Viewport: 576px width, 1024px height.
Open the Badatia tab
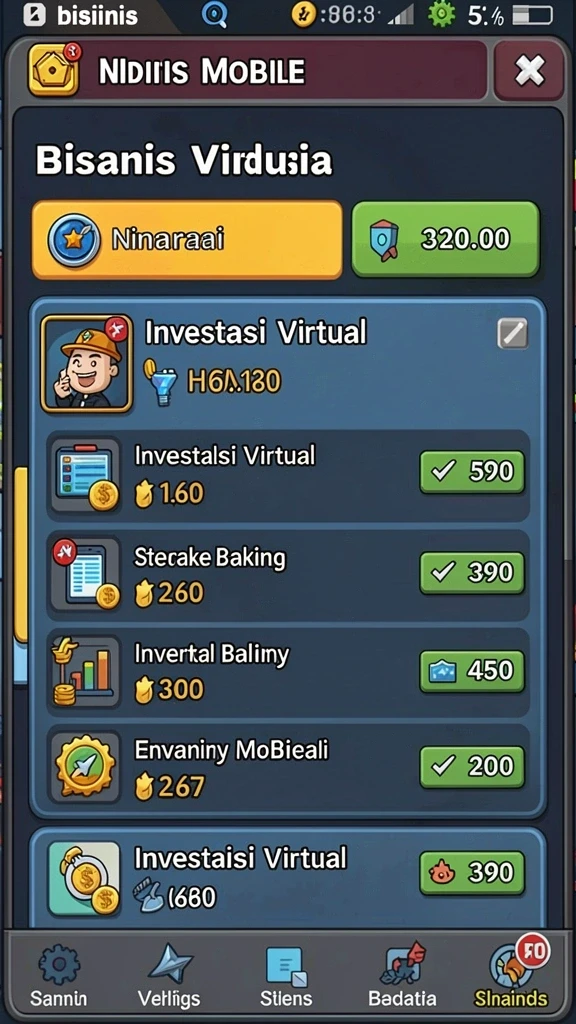(403, 976)
